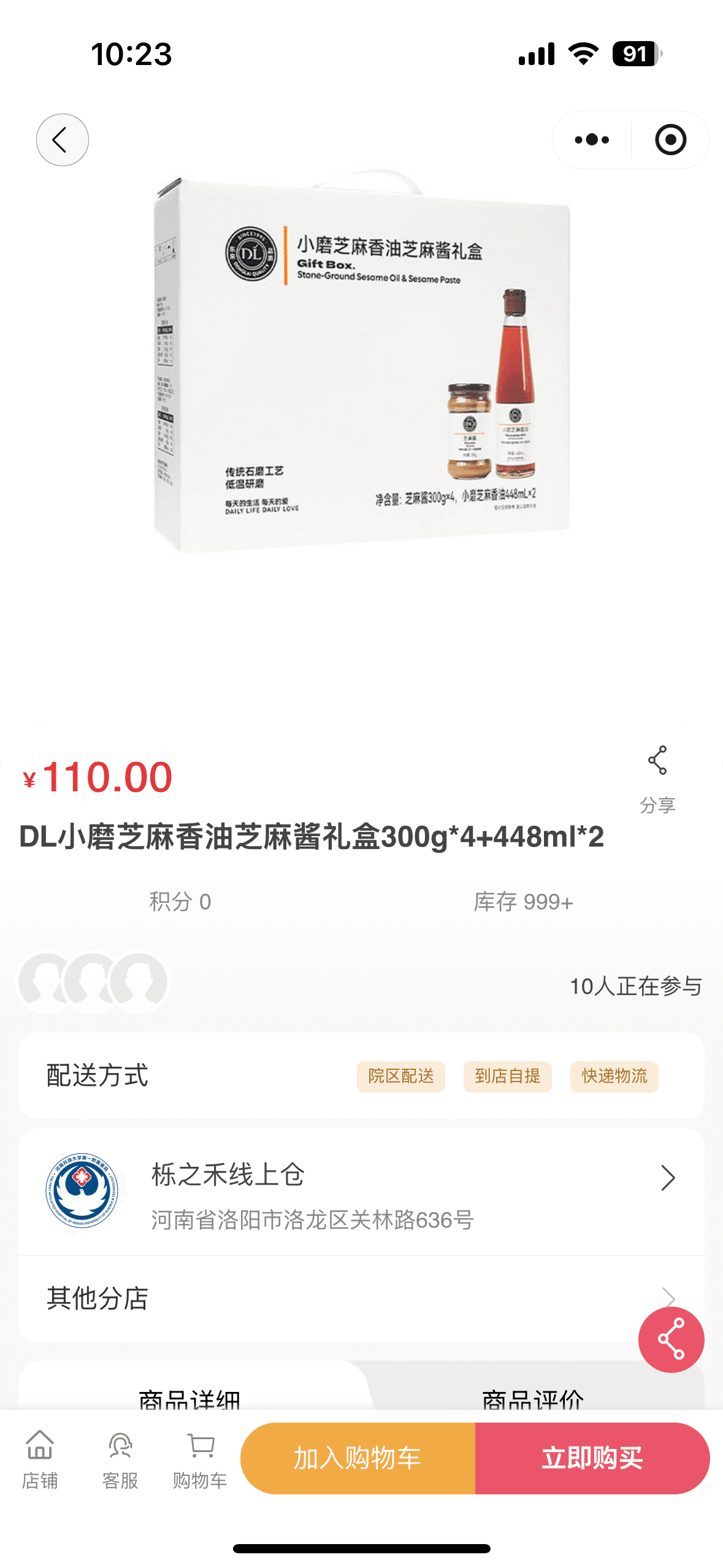Open the 购物车 shopping cart
Image resolution: width=723 pixels, height=1568 pixels.
[200, 1459]
